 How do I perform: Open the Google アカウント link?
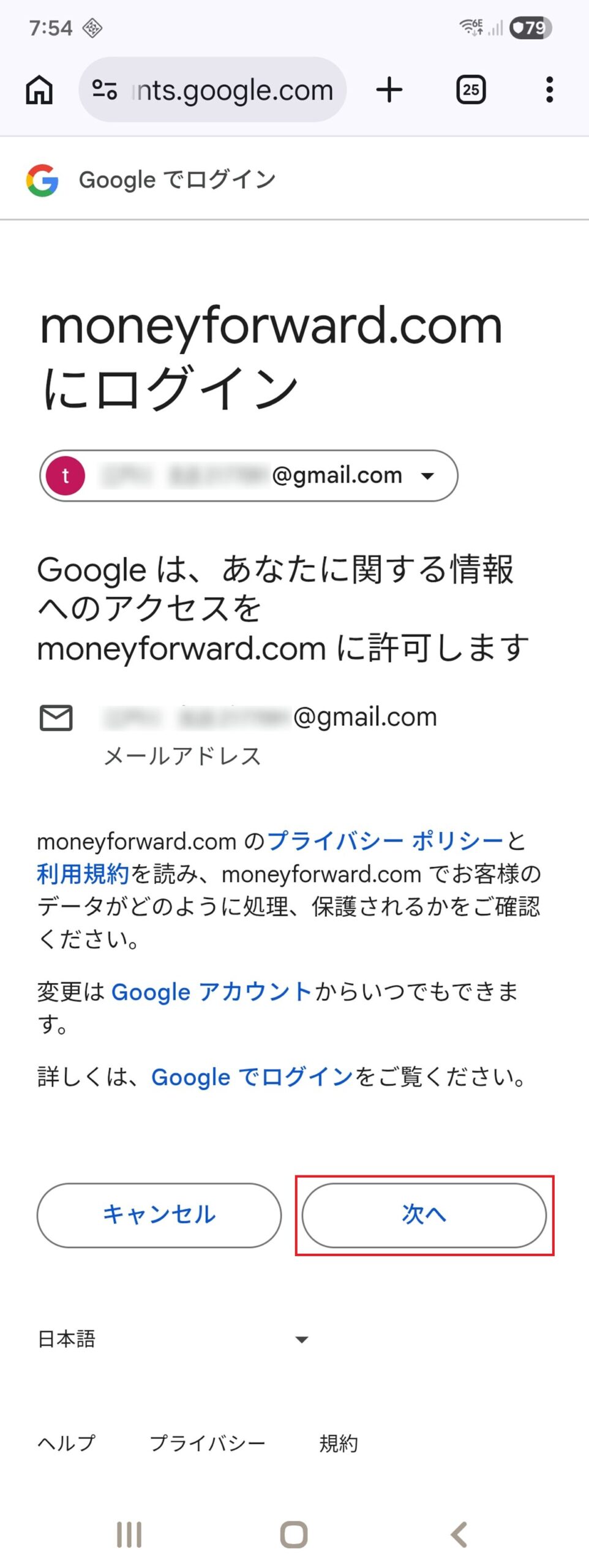coord(212,992)
